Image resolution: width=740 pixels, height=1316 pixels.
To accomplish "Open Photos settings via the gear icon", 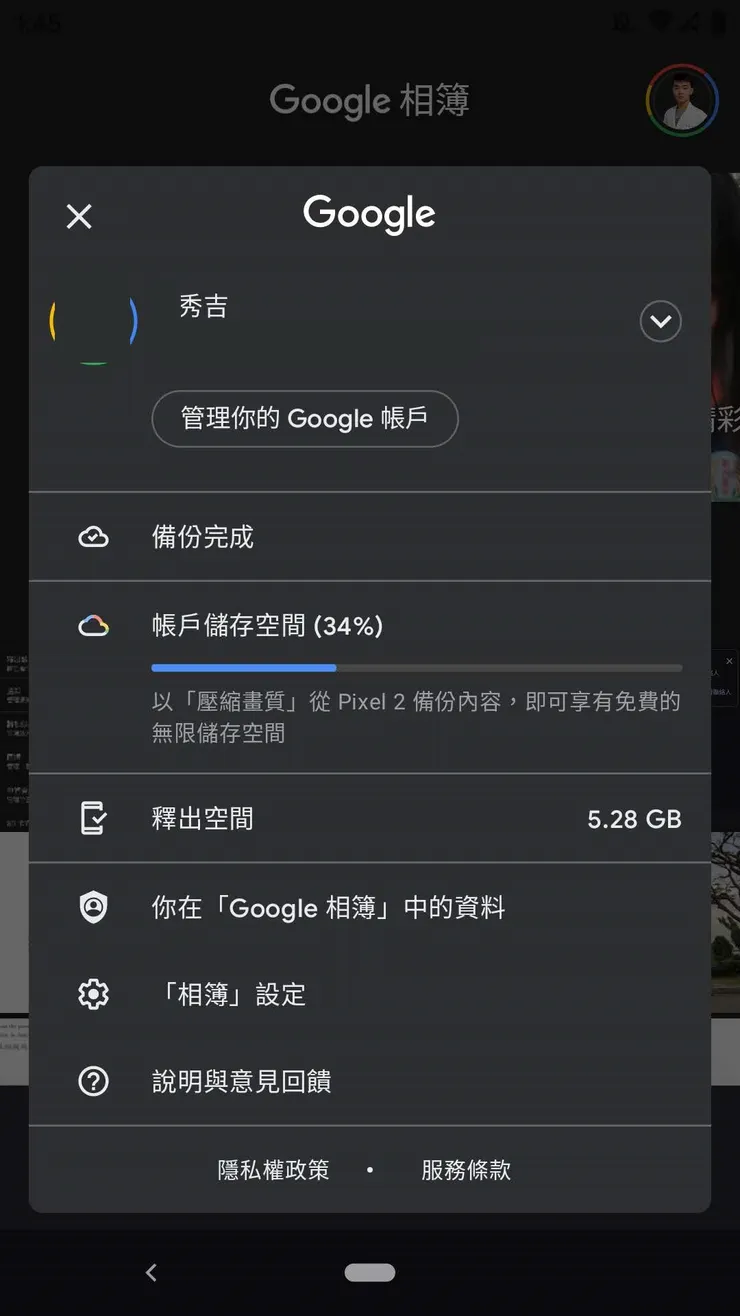I will 93,993.
